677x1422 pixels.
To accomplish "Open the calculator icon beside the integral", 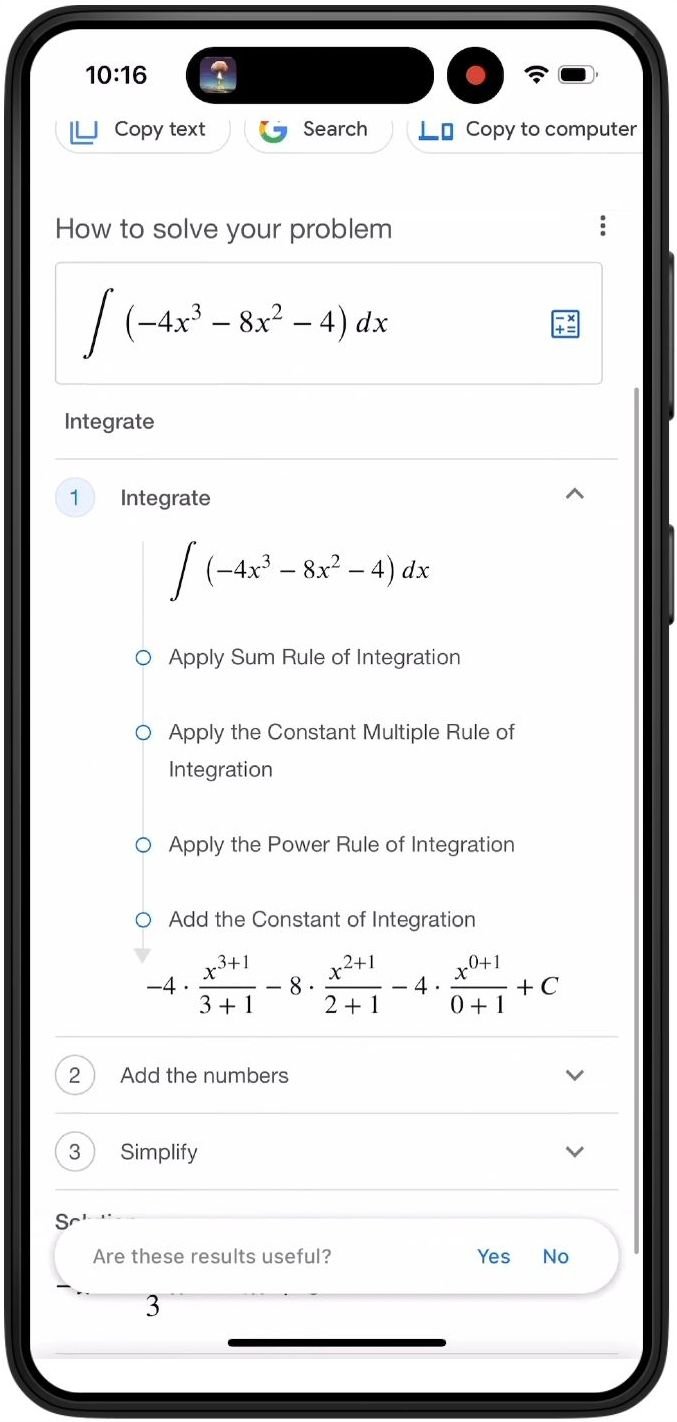I will [565, 324].
